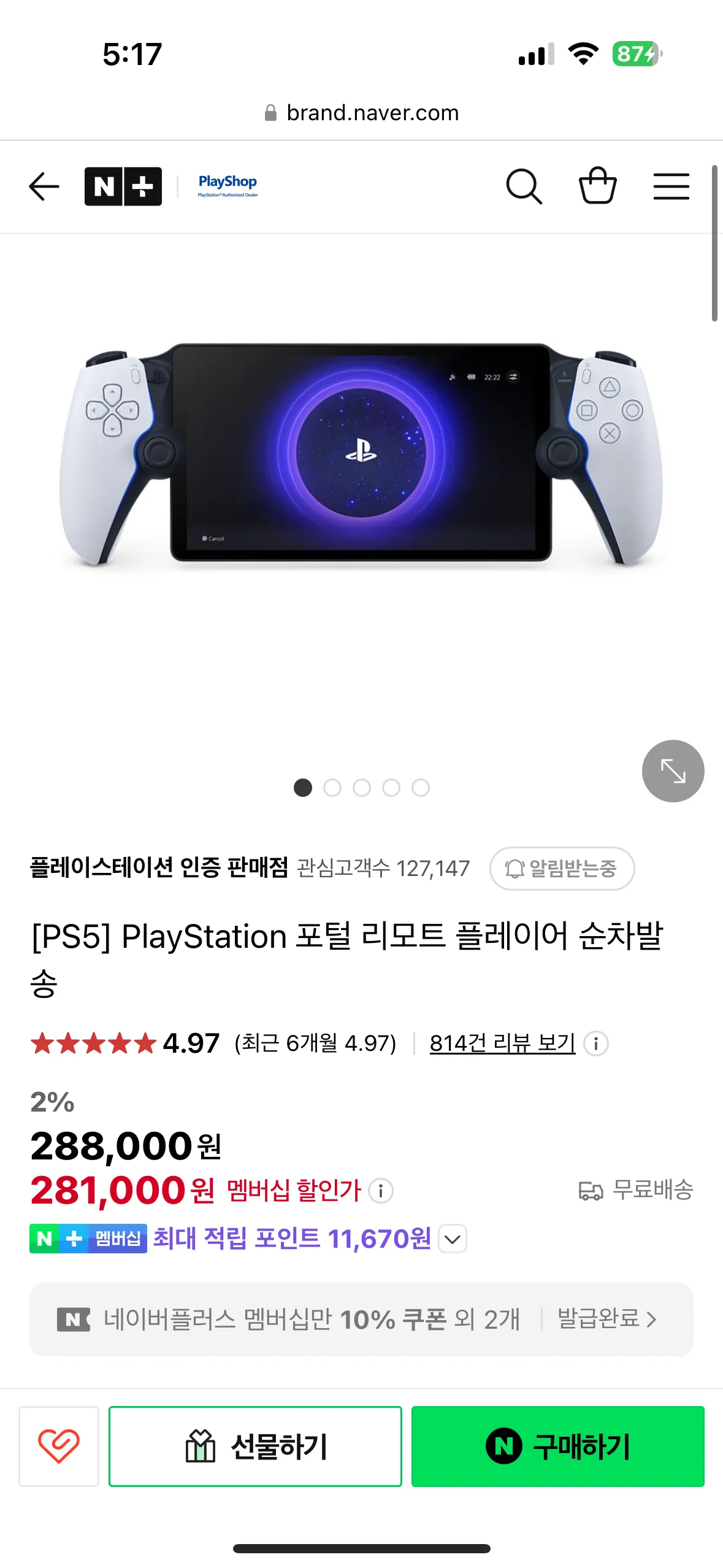The image size is (723, 1568).
Task: Click the PlayShop authorized dealer logo
Action: pos(228,185)
